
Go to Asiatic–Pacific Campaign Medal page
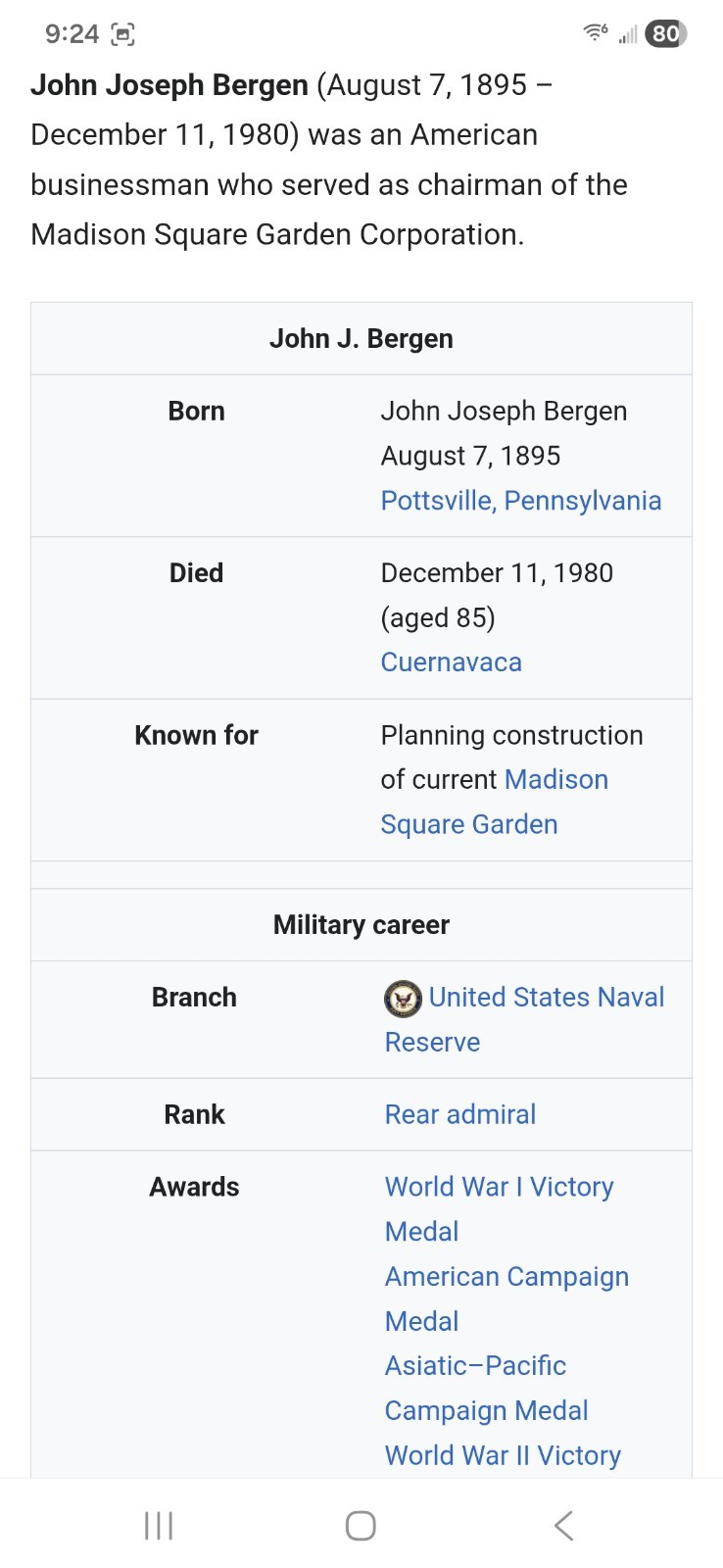click(x=475, y=1366)
